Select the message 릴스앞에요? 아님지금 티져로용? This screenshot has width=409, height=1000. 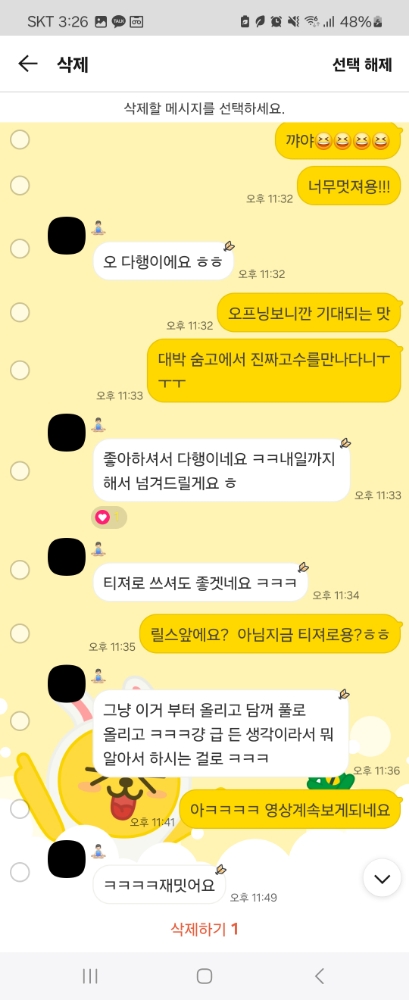[x=20, y=633]
